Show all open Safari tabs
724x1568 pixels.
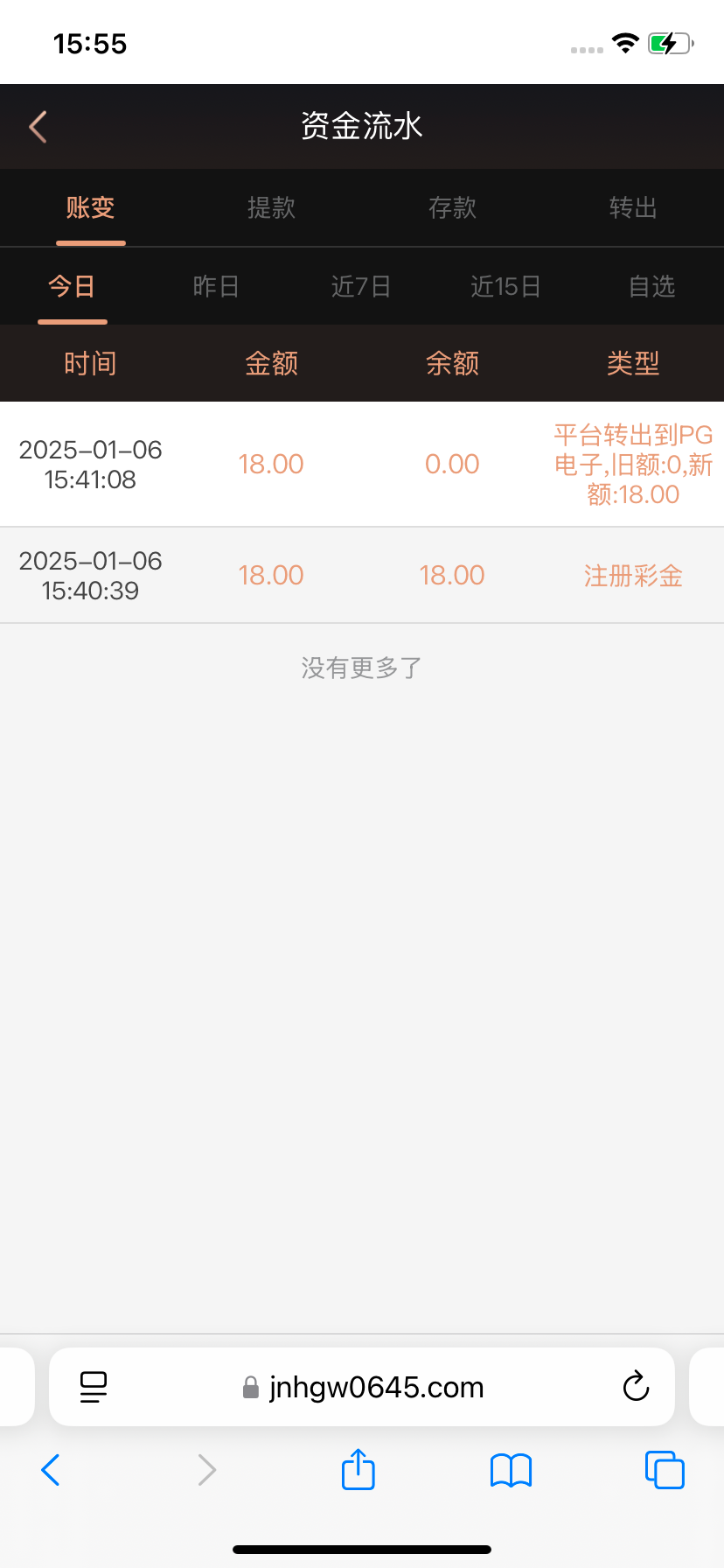665,1469
